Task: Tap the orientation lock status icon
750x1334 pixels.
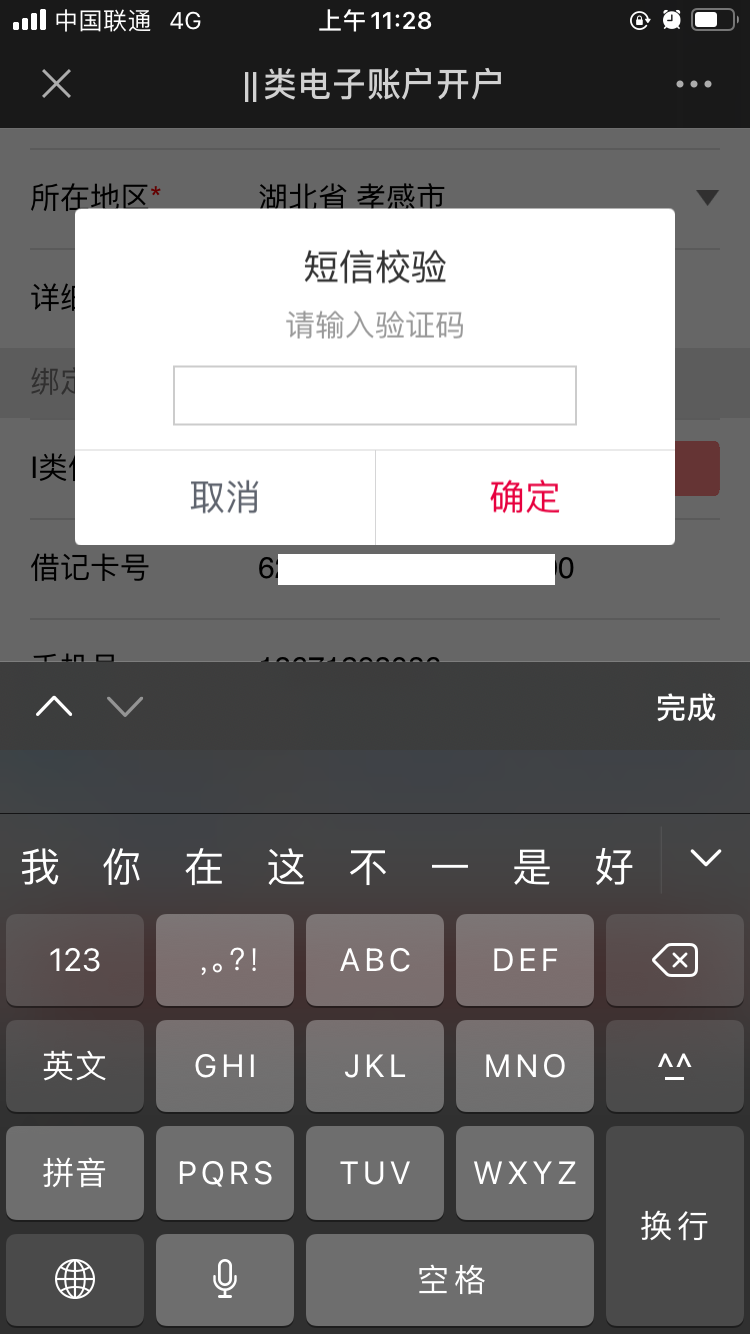Action: coord(641,18)
